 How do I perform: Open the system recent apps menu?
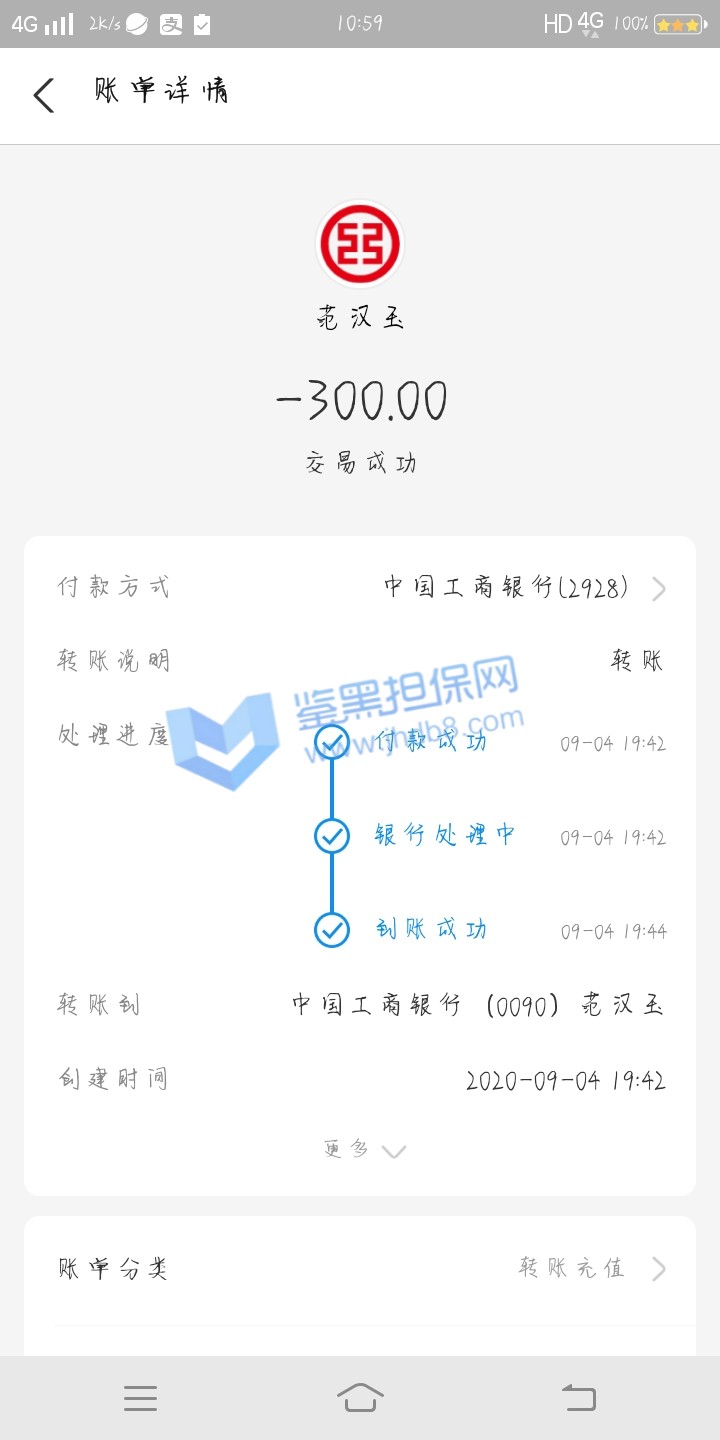140,1397
